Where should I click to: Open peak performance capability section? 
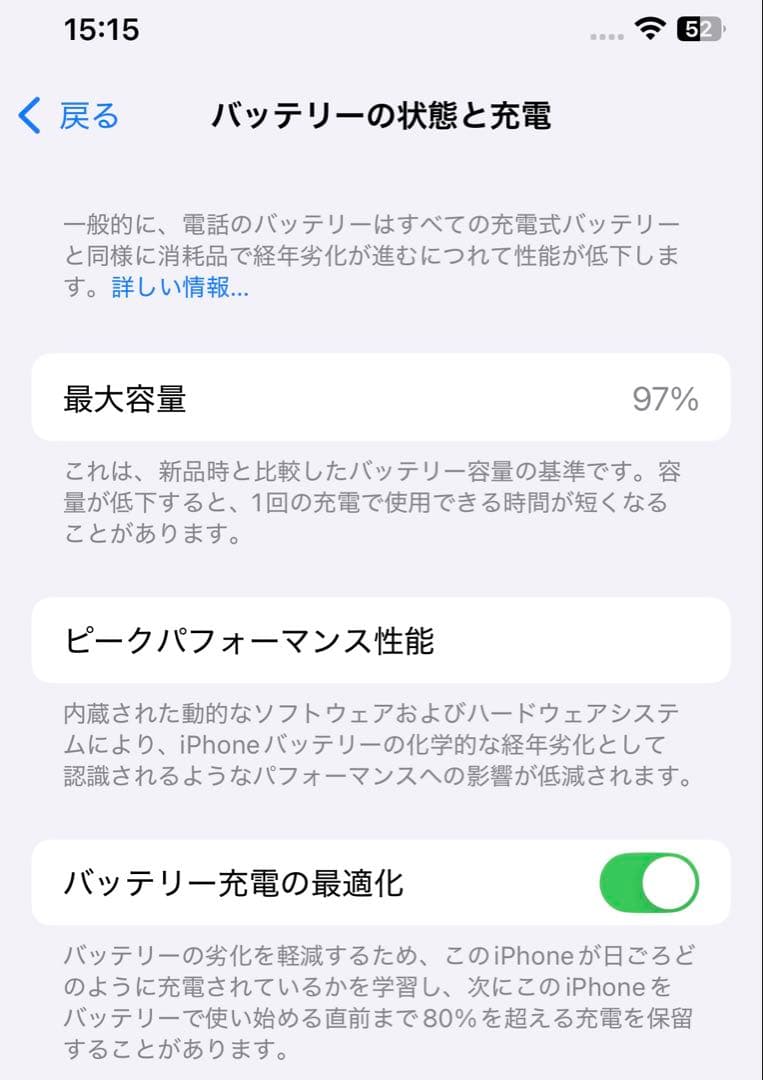[x=381, y=641]
